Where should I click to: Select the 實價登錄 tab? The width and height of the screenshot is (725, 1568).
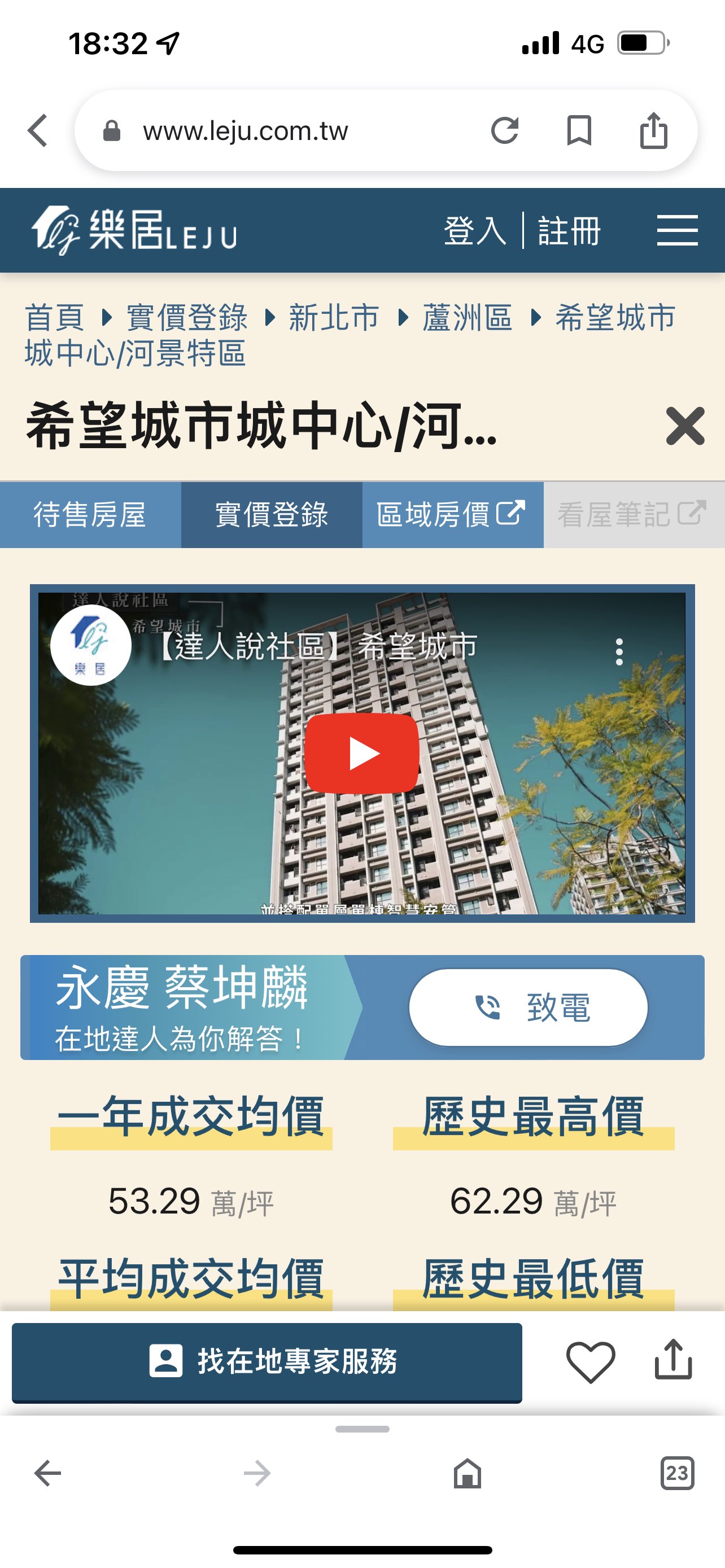coord(272,514)
